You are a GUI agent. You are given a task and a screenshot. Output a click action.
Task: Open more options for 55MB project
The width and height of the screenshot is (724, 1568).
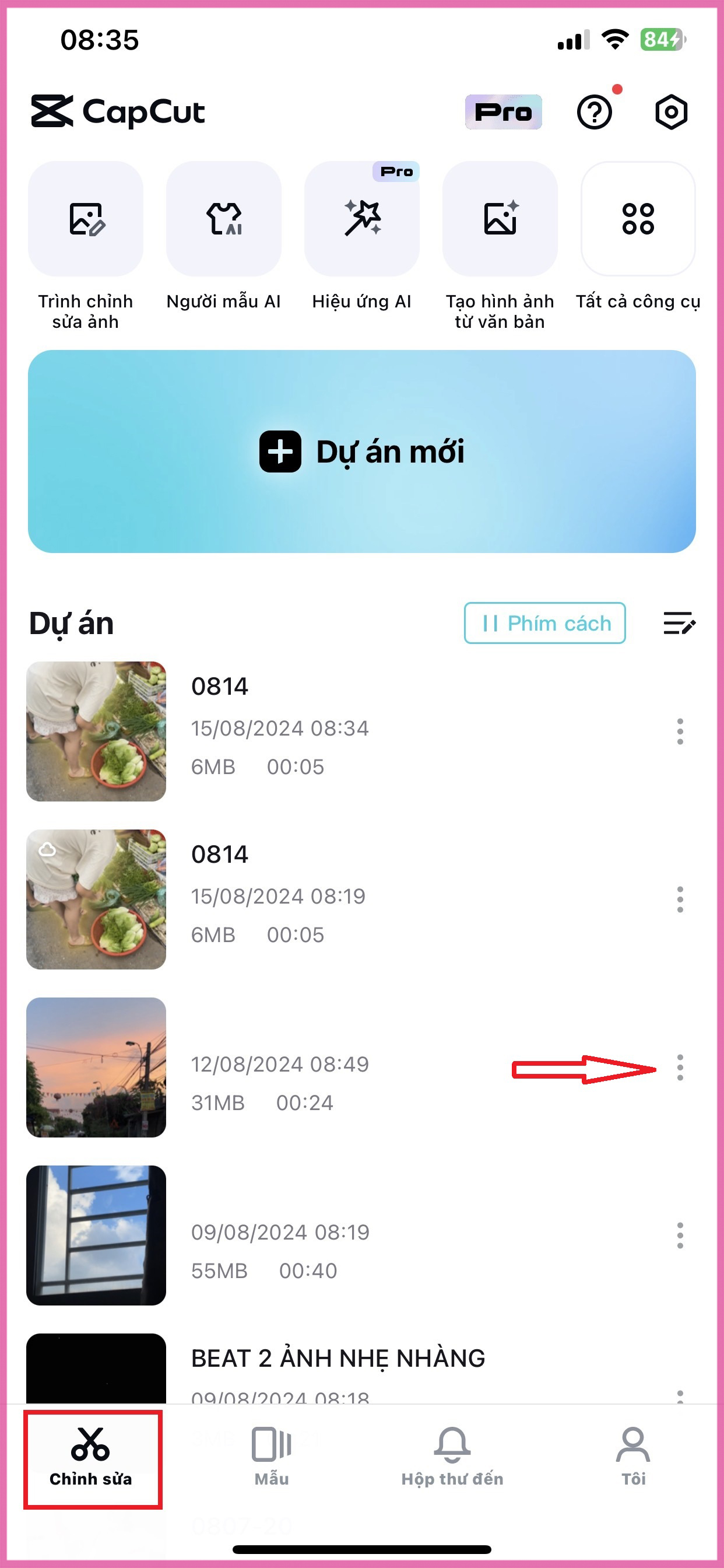click(x=680, y=1235)
